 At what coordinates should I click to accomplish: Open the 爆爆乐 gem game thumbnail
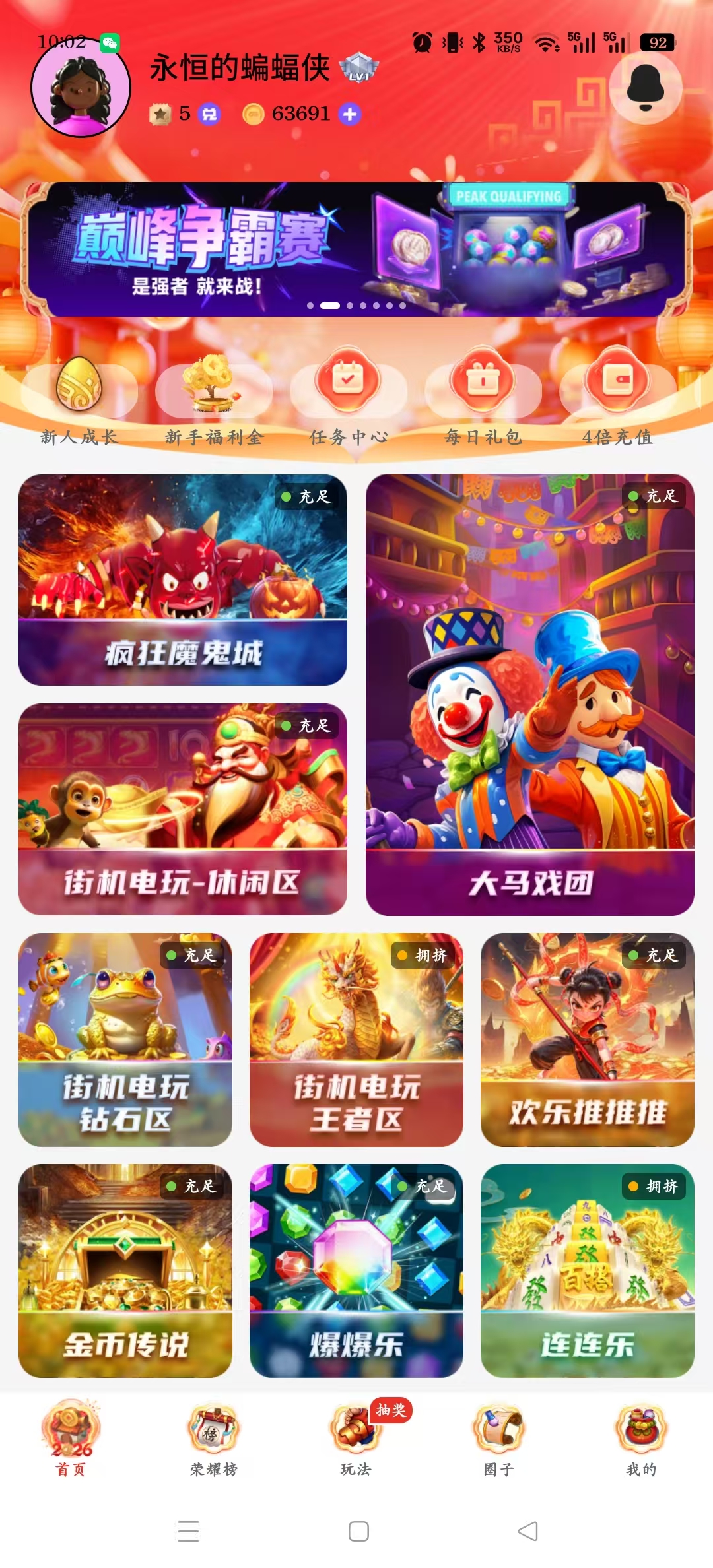[356, 1274]
